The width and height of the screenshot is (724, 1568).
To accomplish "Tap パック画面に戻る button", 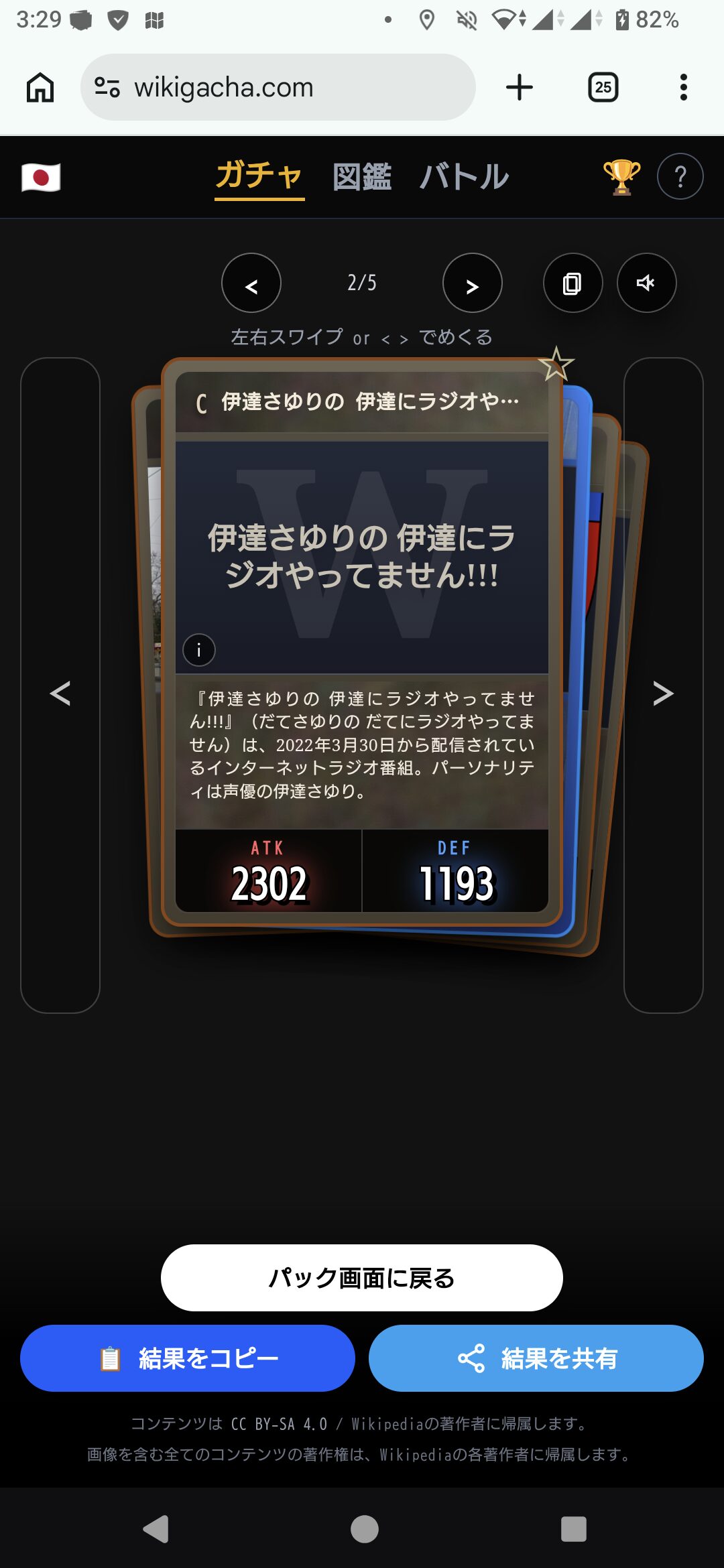I will (362, 1278).
